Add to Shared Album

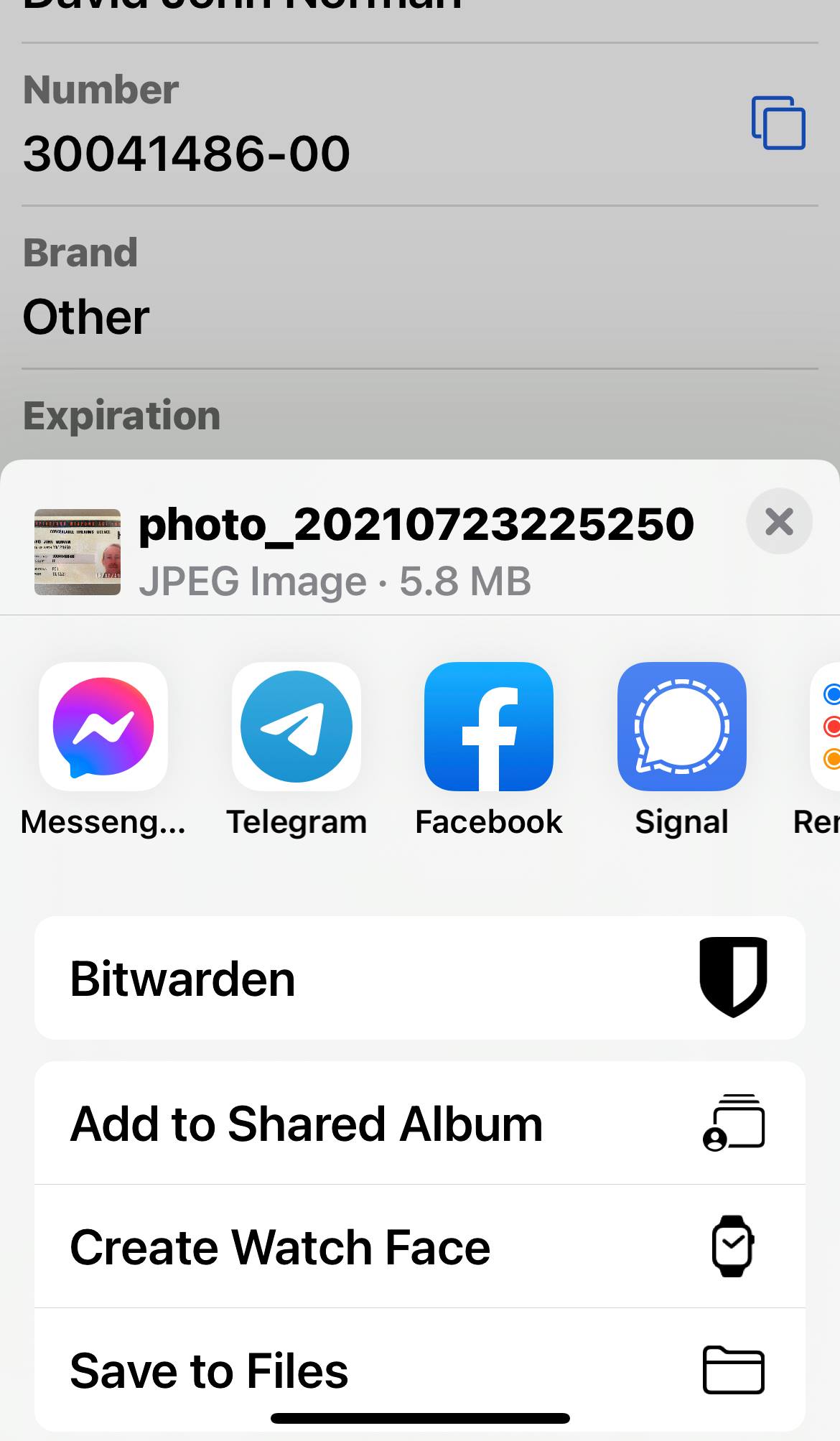[x=420, y=1123]
